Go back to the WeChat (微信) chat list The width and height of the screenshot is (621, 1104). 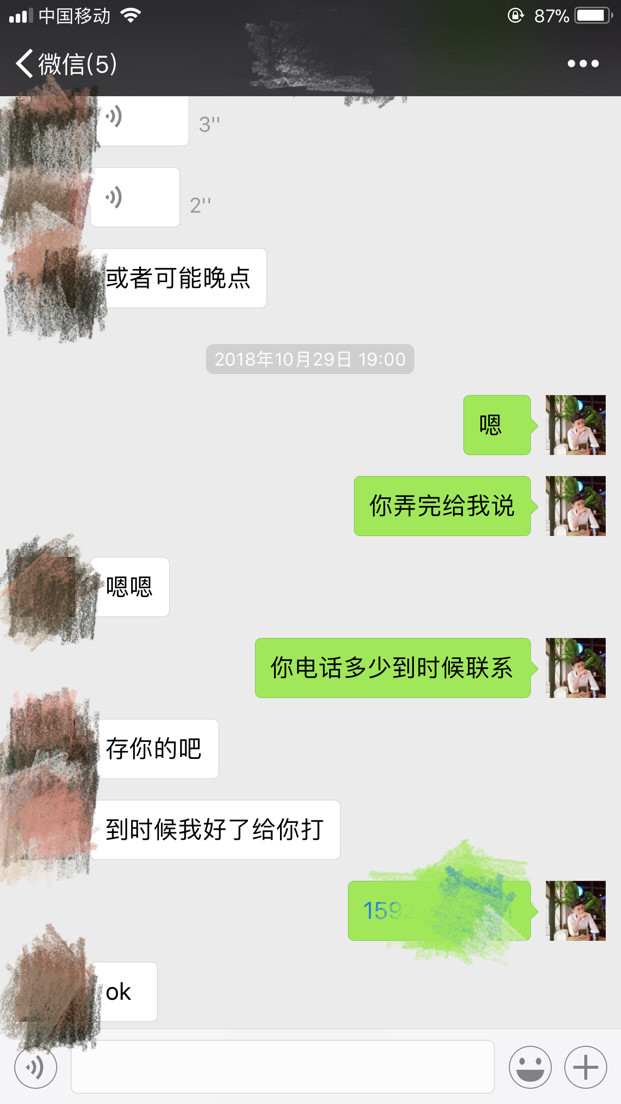(x=66, y=65)
